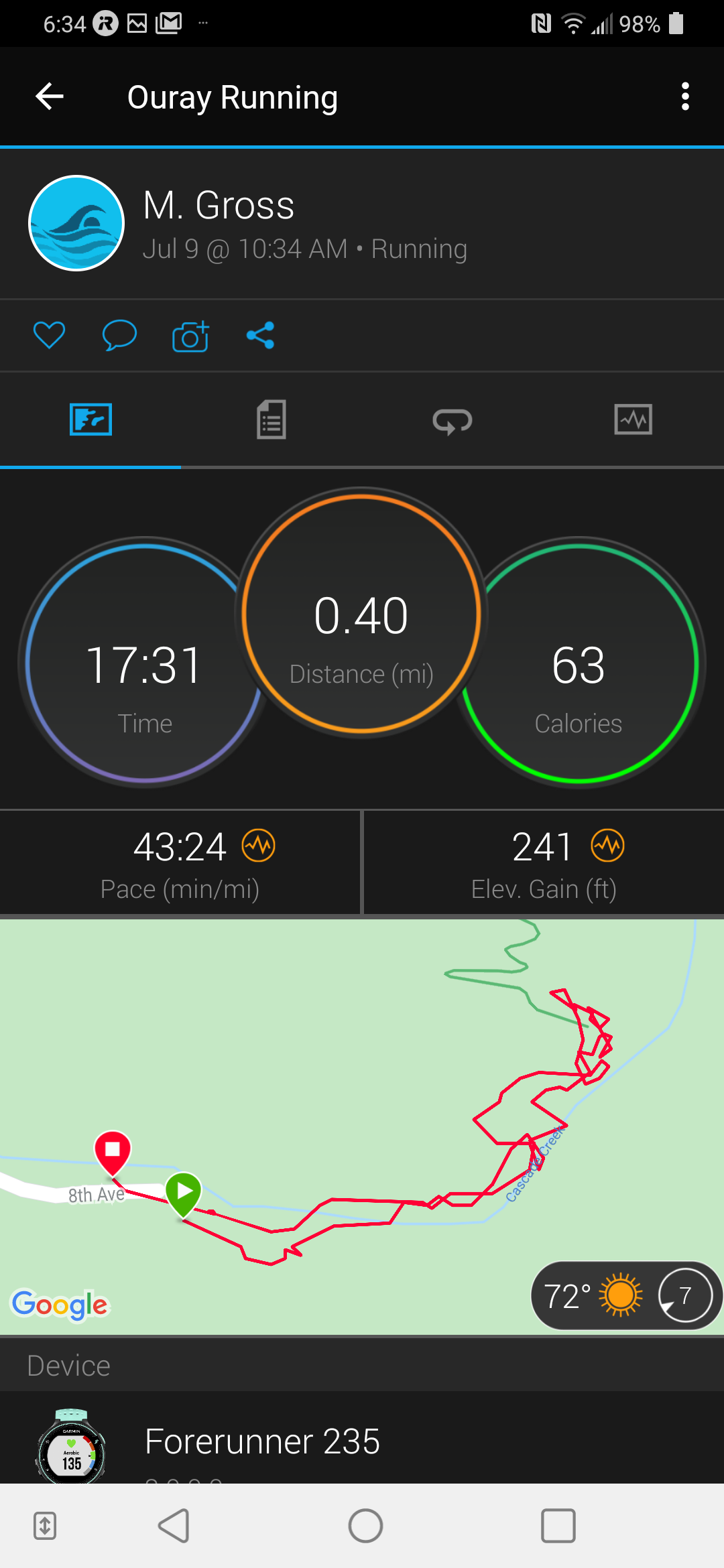This screenshot has height=1568, width=724.
Task: Open recent apps from navigation bar
Action: (x=558, y=1526)
